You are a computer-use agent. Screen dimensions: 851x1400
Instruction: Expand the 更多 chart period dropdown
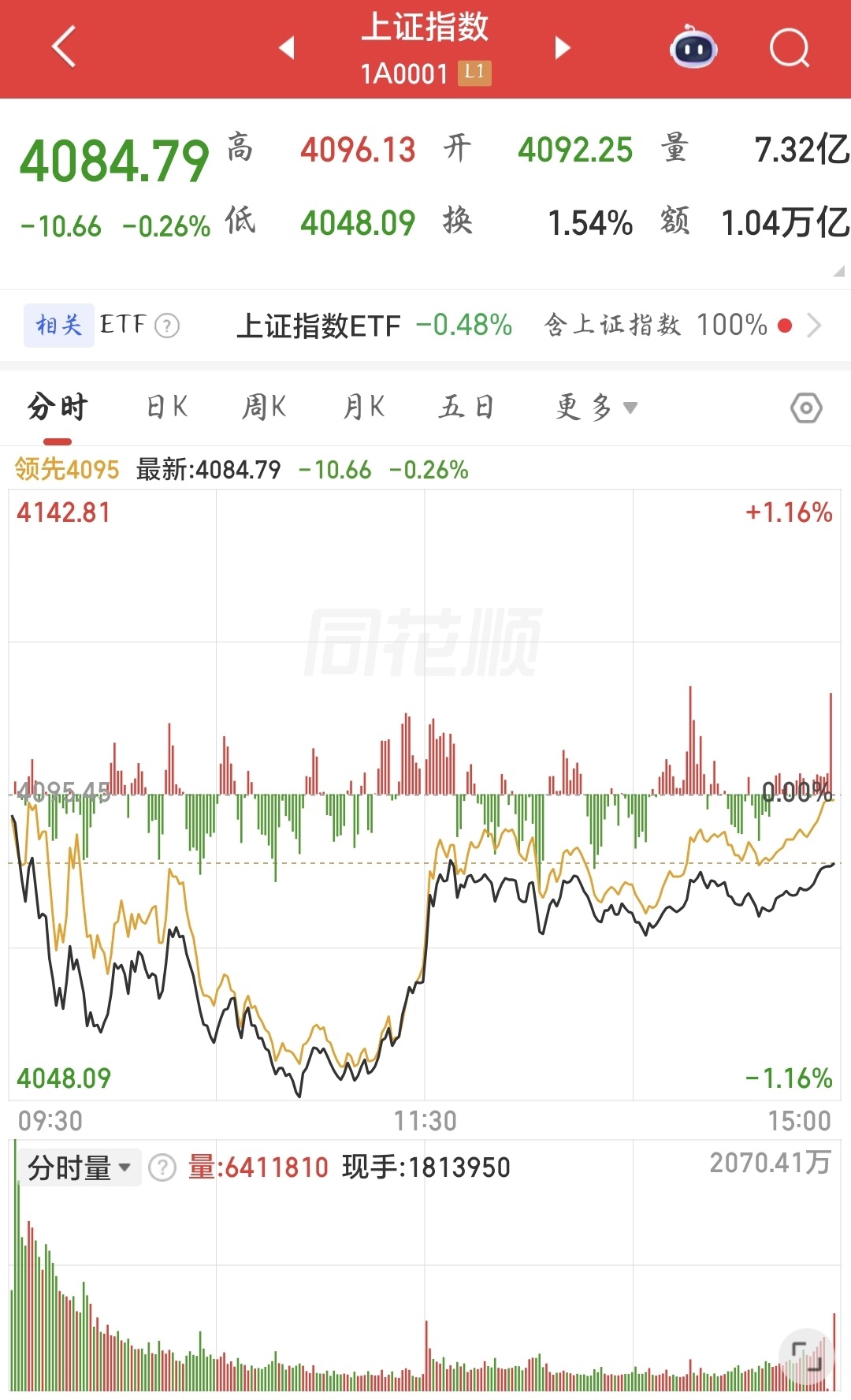click(x=596, y=408)
